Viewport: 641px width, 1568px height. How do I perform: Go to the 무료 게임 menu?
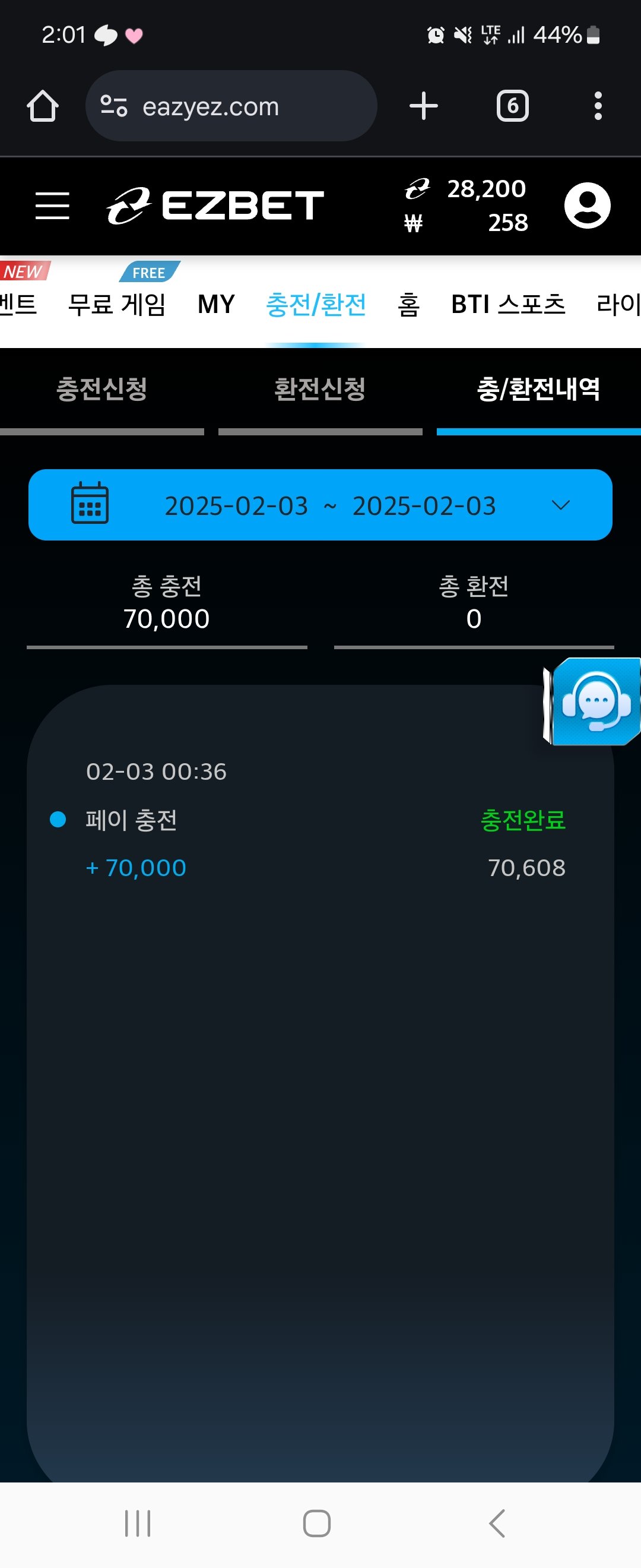click(117, 303)
